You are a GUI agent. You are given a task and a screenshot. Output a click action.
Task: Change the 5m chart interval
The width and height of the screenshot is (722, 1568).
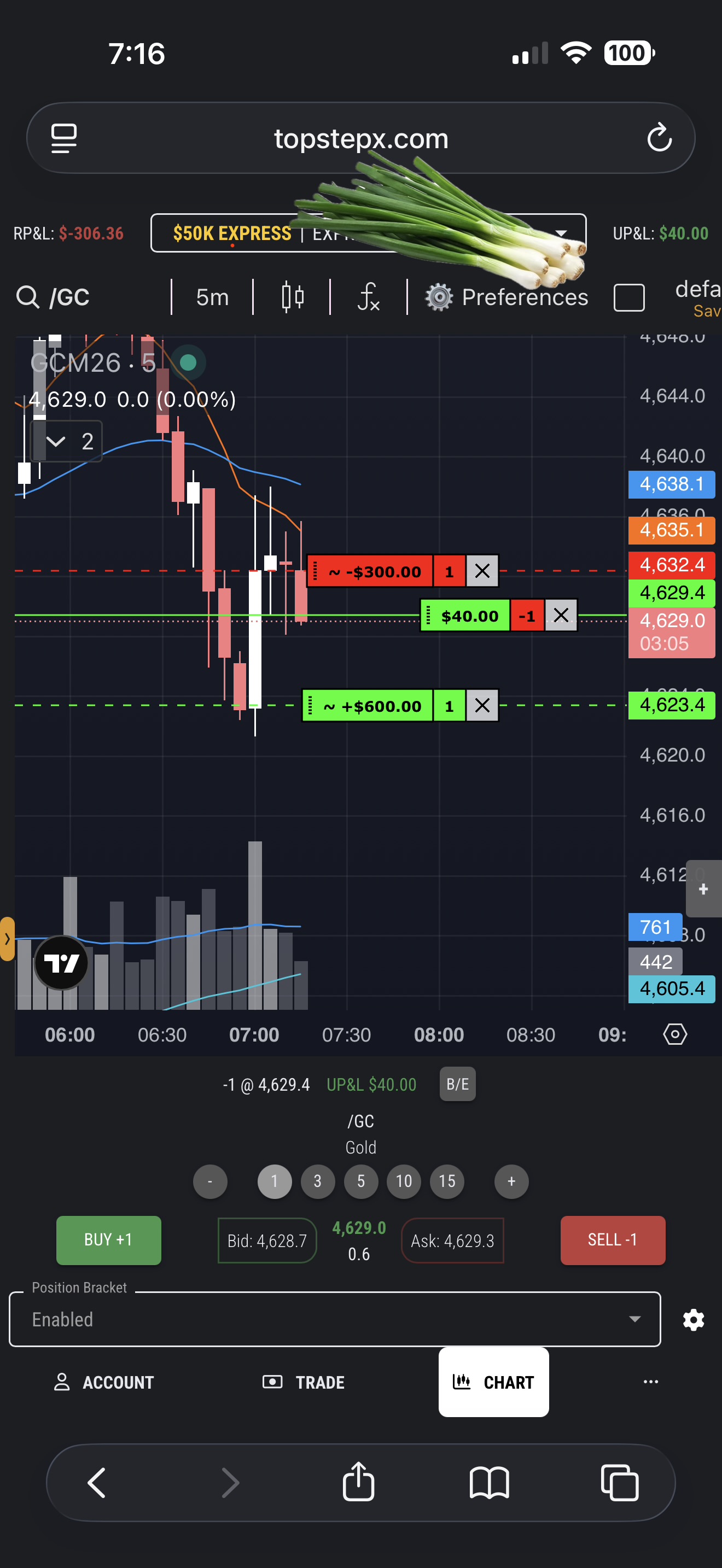pos(212,297)
